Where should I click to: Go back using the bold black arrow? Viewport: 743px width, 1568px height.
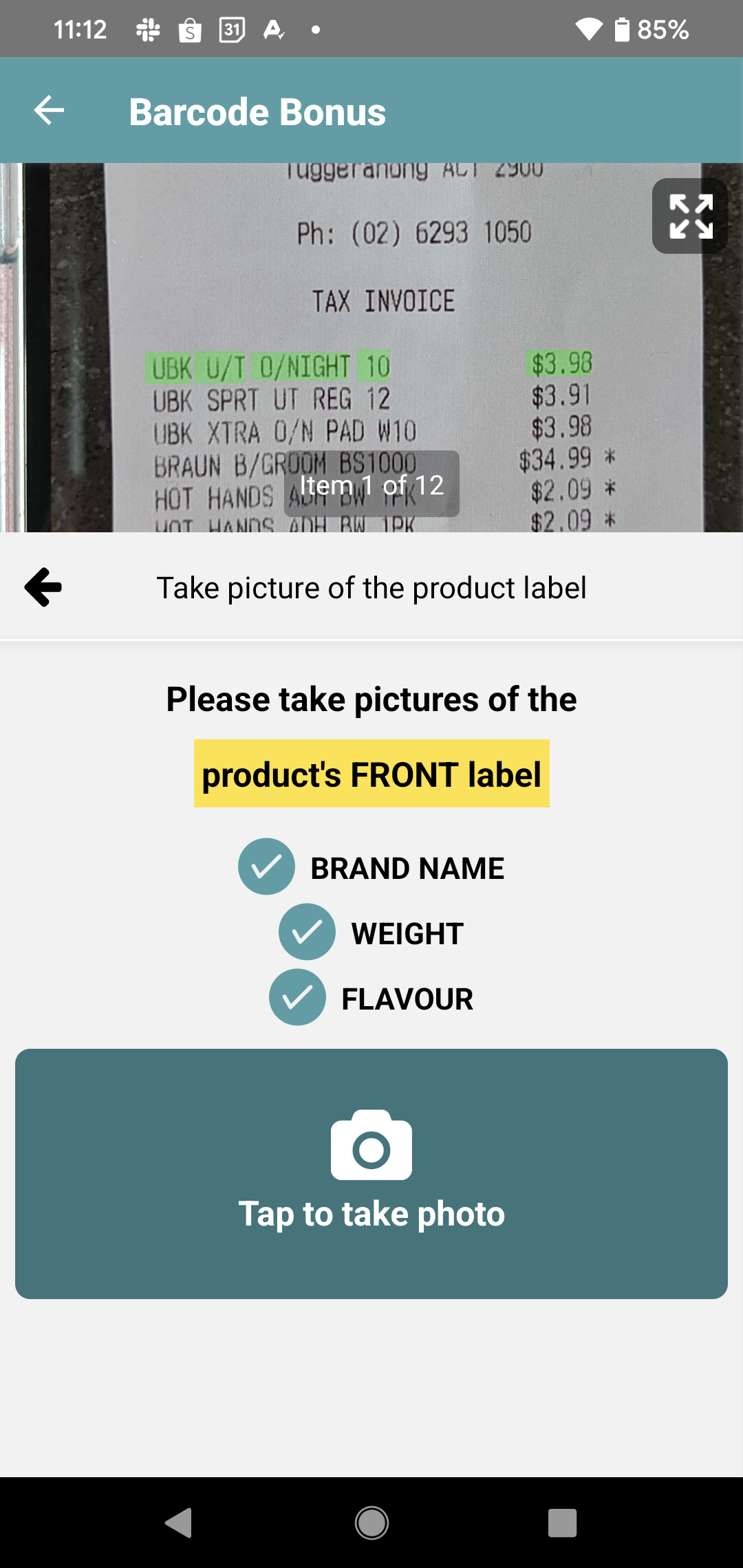tap(43, 587)
